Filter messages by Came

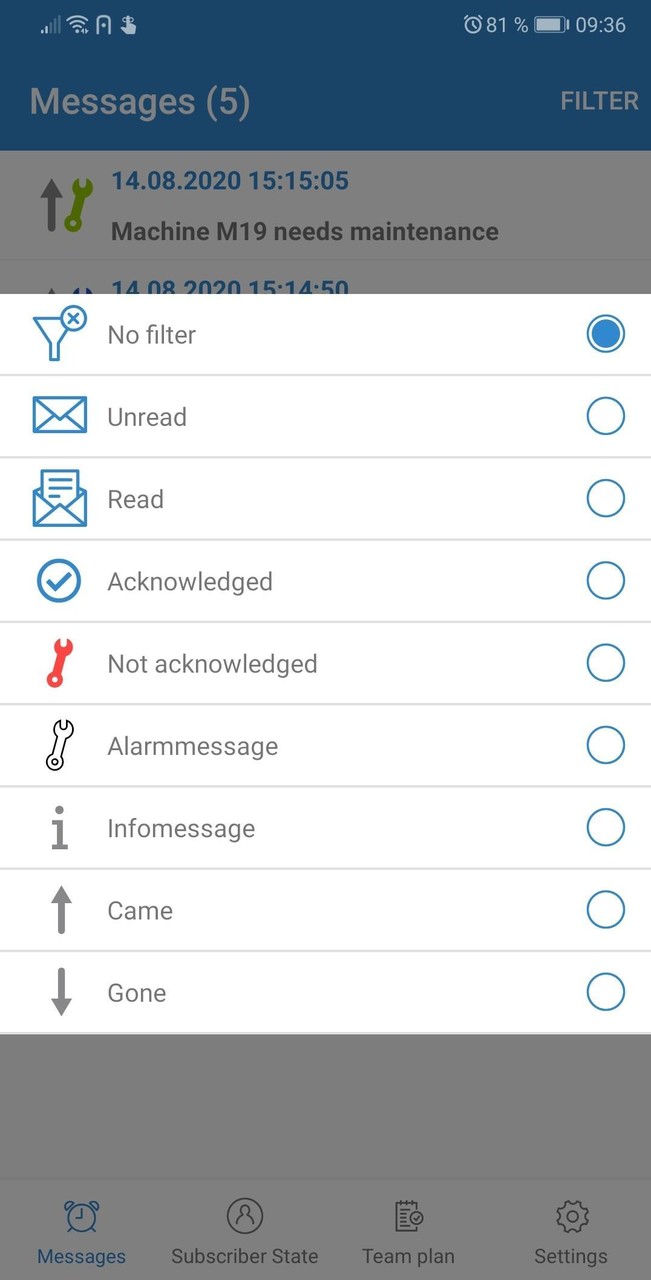coord(325,910)
